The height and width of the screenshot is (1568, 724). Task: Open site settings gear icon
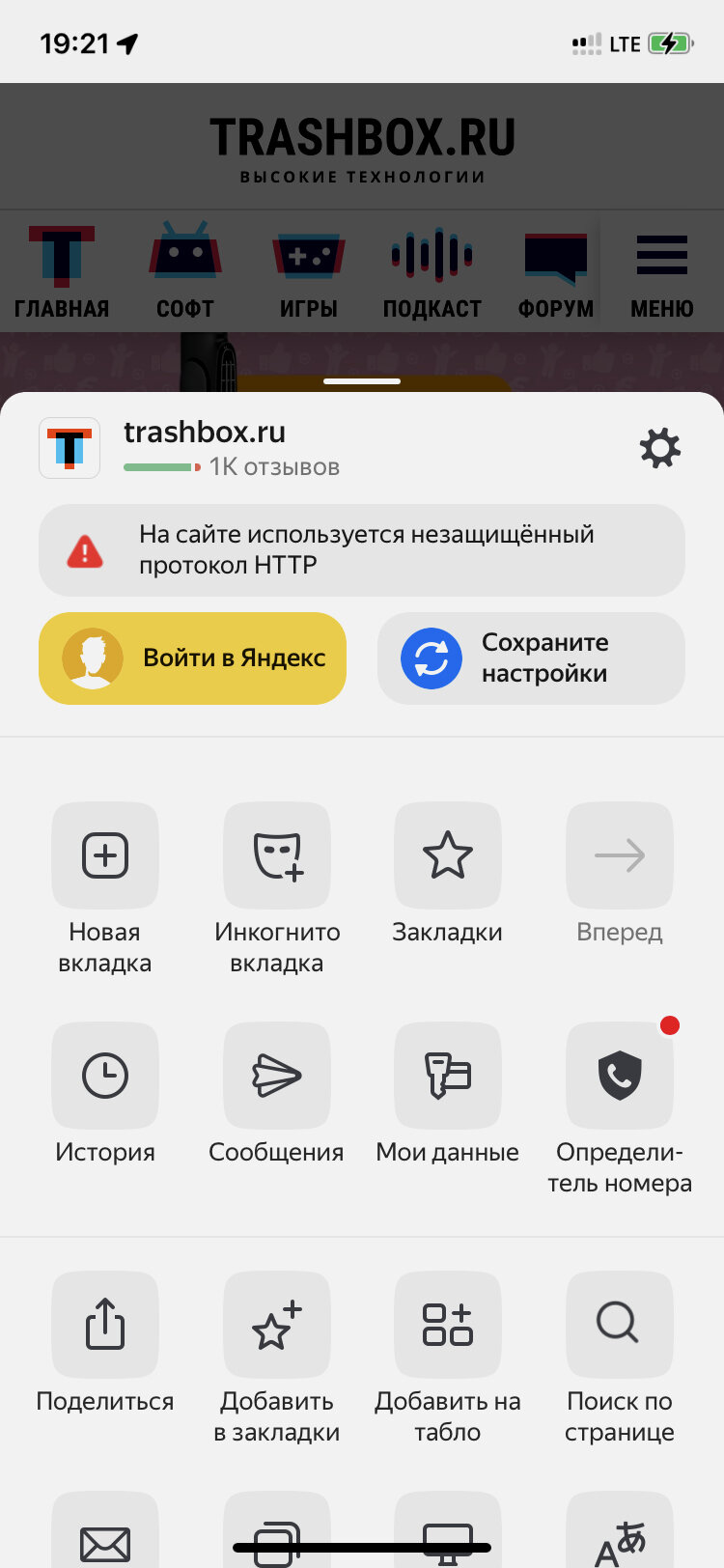tap(660, 449)
